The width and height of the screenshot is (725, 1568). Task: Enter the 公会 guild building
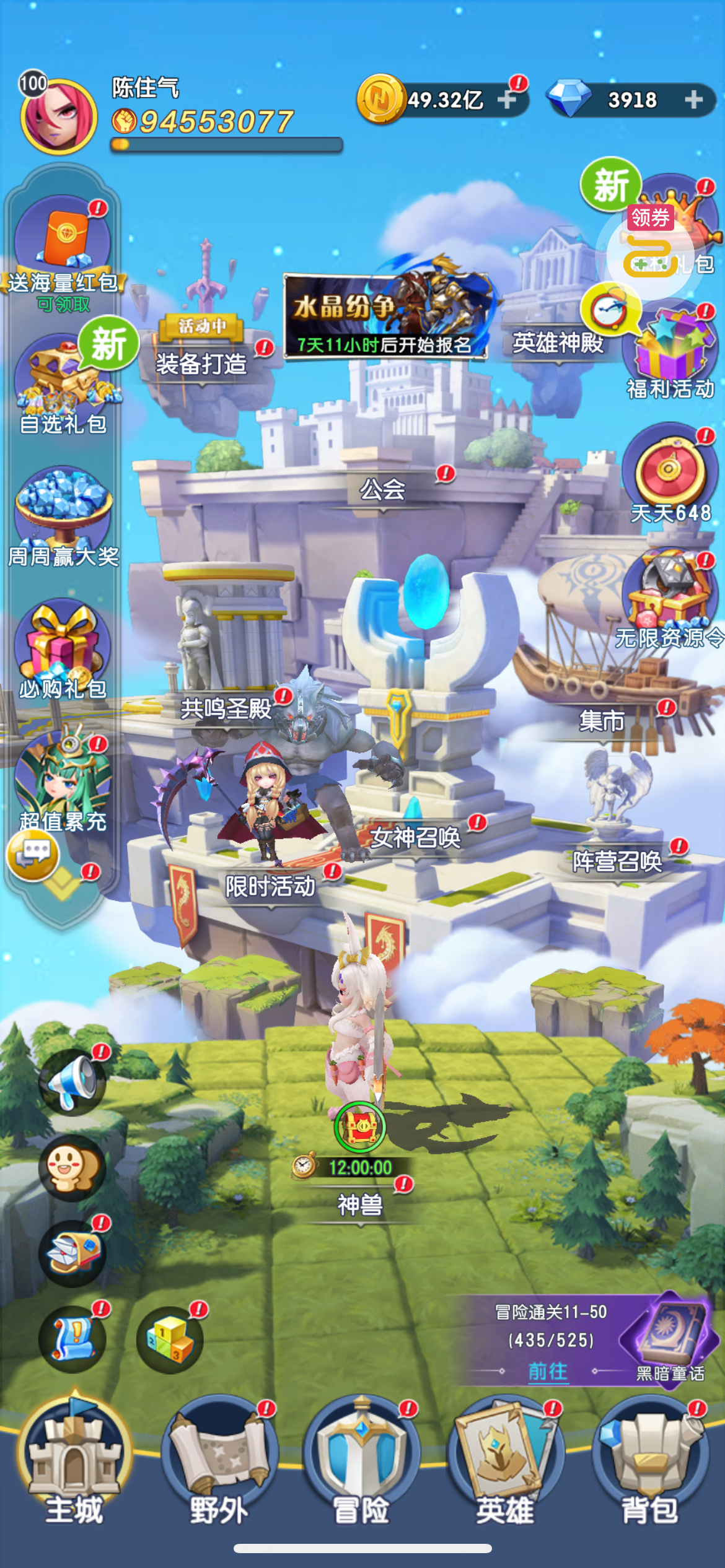382,490
